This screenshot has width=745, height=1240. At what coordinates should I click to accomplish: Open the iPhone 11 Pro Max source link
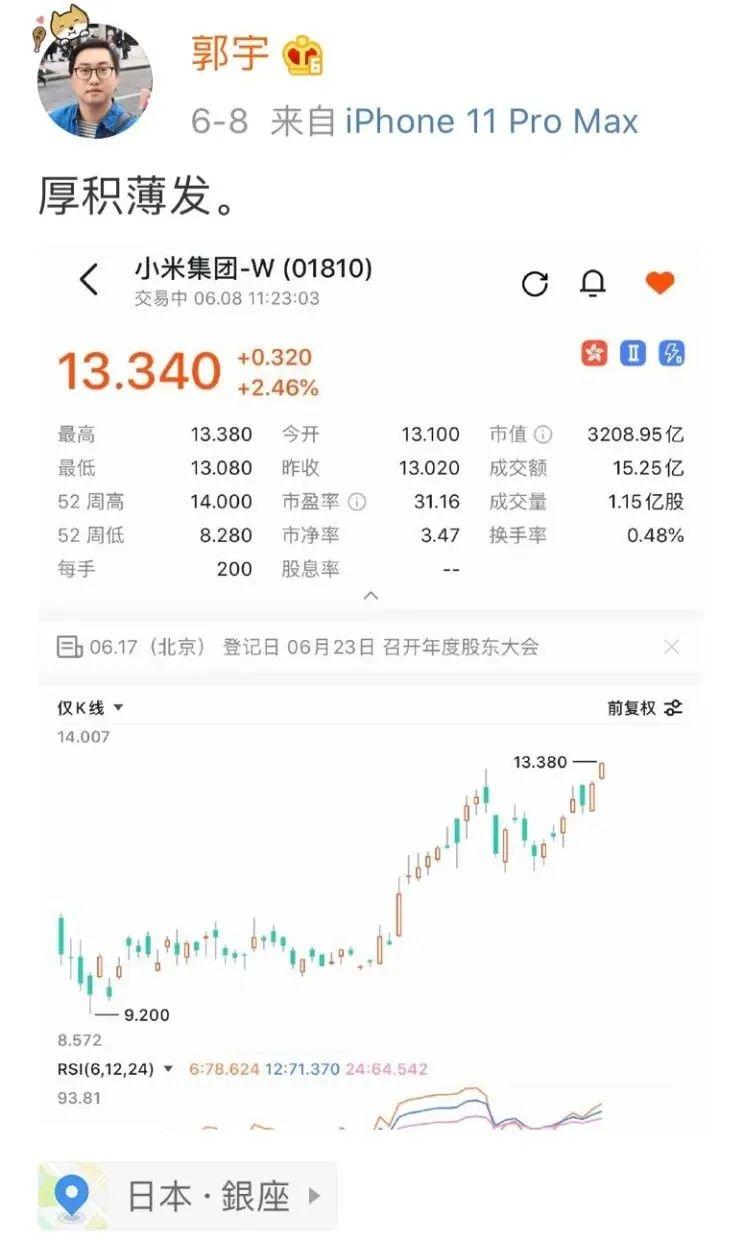coord(491,122)
